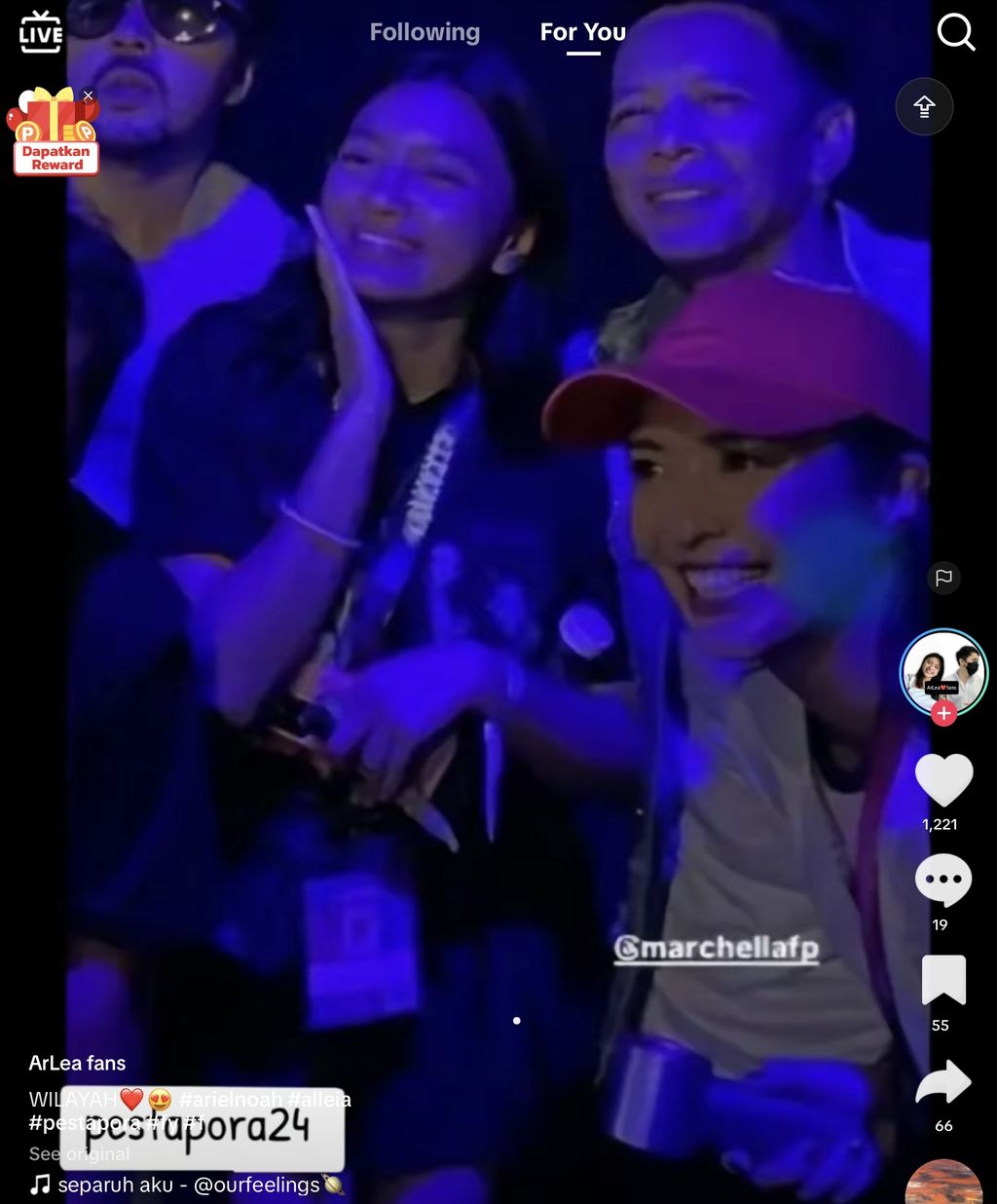The image size is (997, 1204).
Task: Open search with the magnifier icon
Action: pyautogui.click(x=955, y=32)
